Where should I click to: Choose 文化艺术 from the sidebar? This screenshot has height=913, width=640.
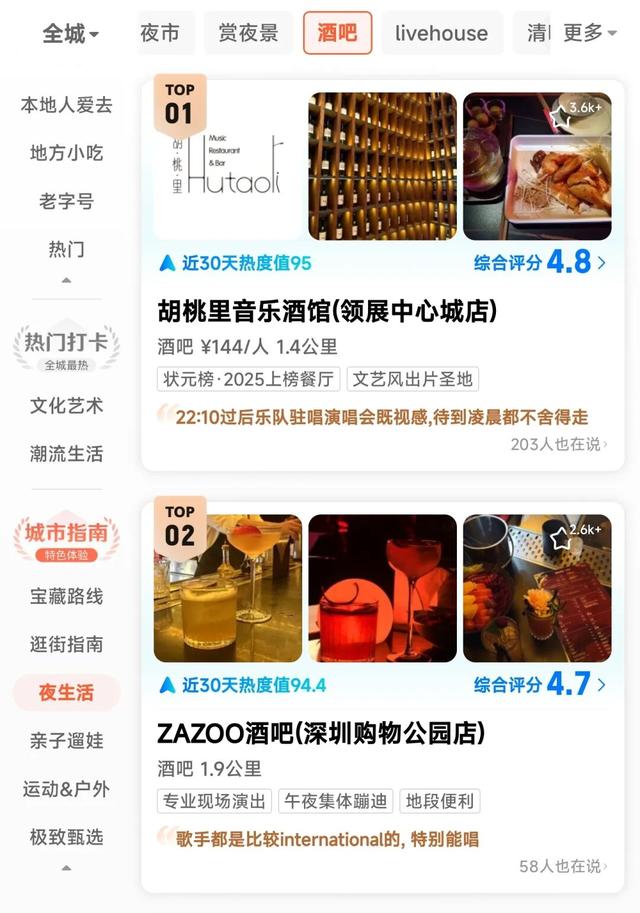(x=66, y=405)
